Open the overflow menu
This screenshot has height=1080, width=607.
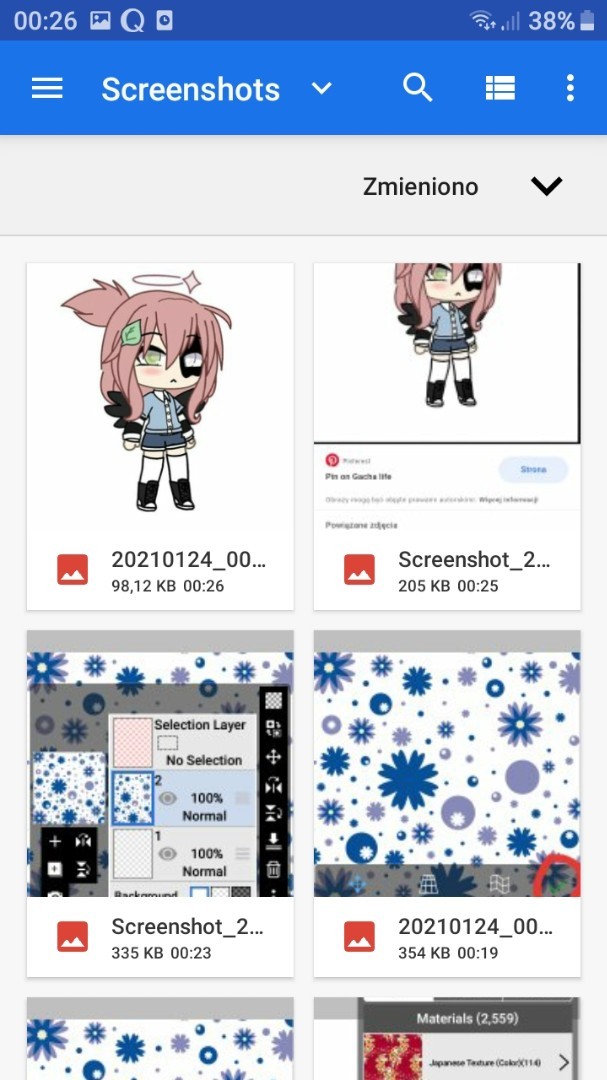coord(570,88)
